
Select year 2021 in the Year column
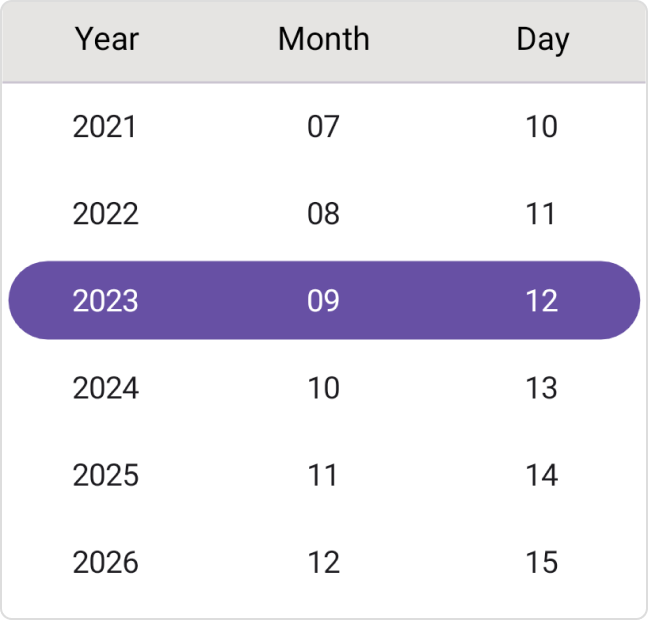[105, 127]
